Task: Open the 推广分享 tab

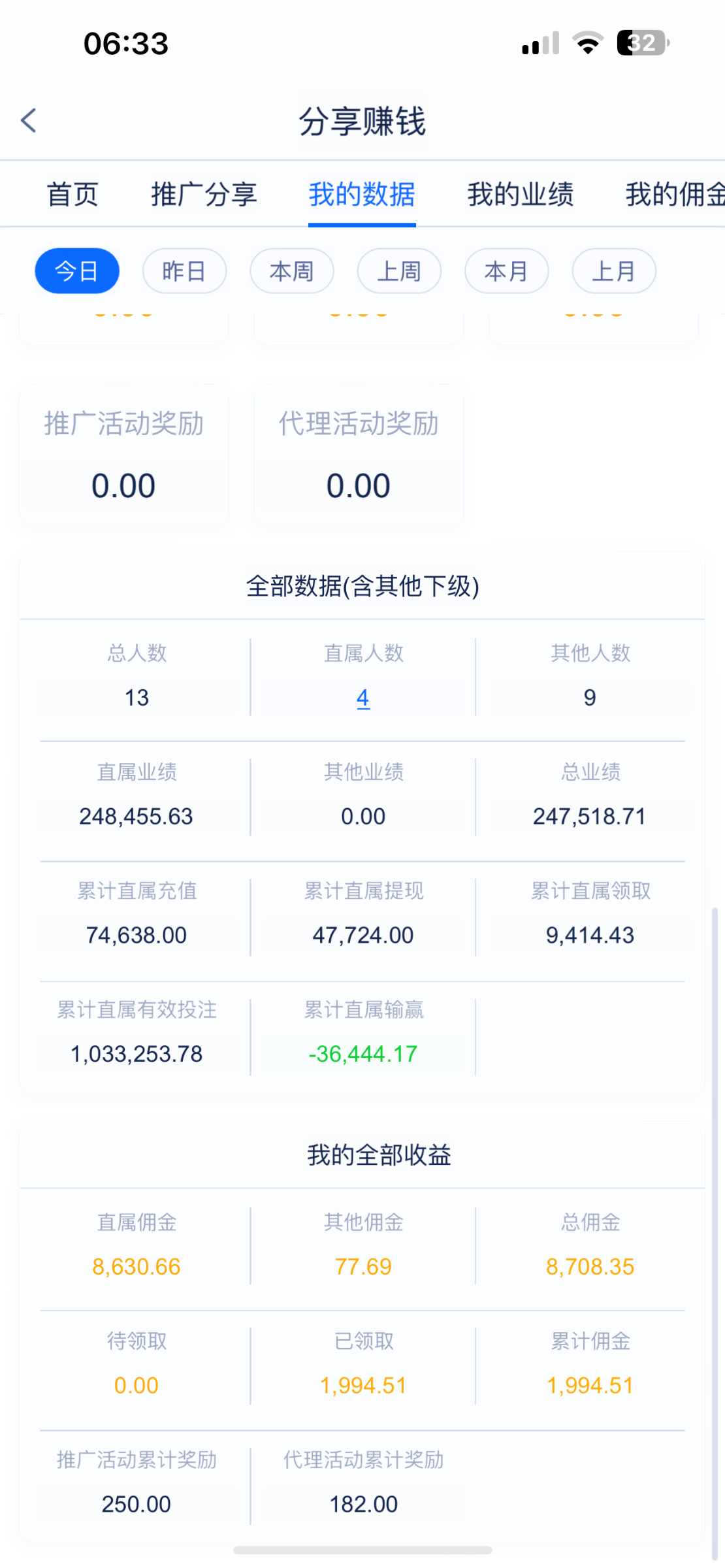Action: (x=204, y=195)
